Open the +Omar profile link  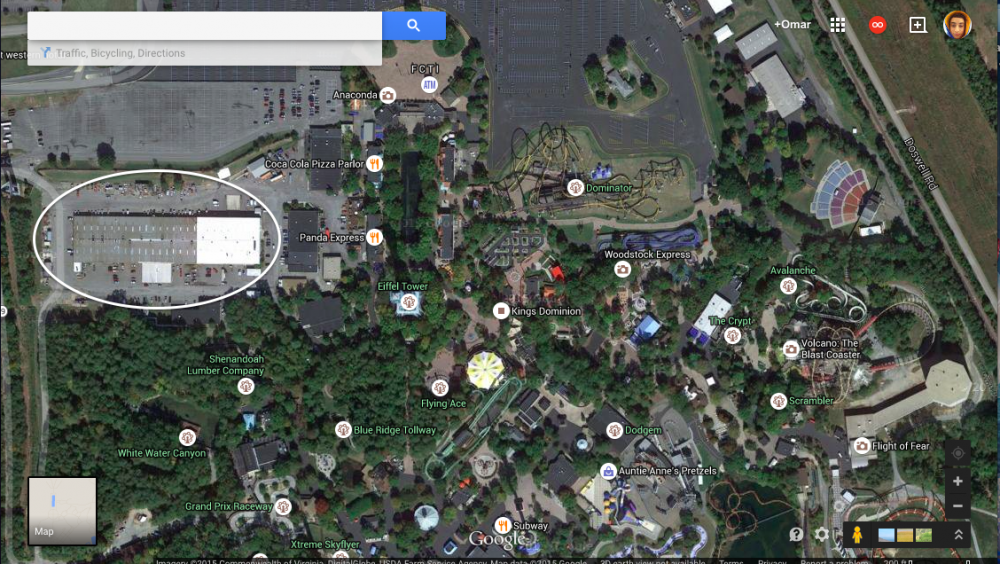pyautogui.click(x=791, y=25)
